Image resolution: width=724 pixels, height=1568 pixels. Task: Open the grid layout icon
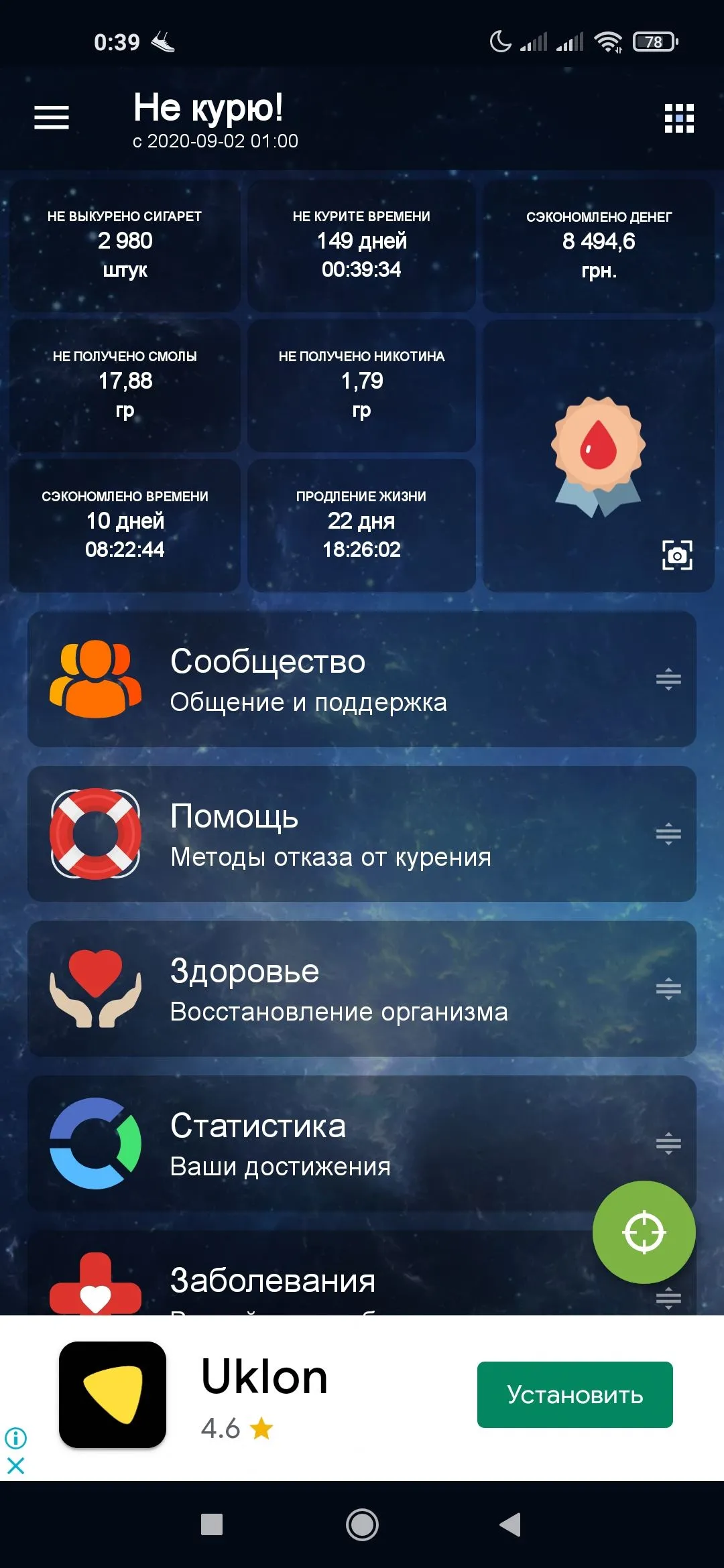(678, 118)
